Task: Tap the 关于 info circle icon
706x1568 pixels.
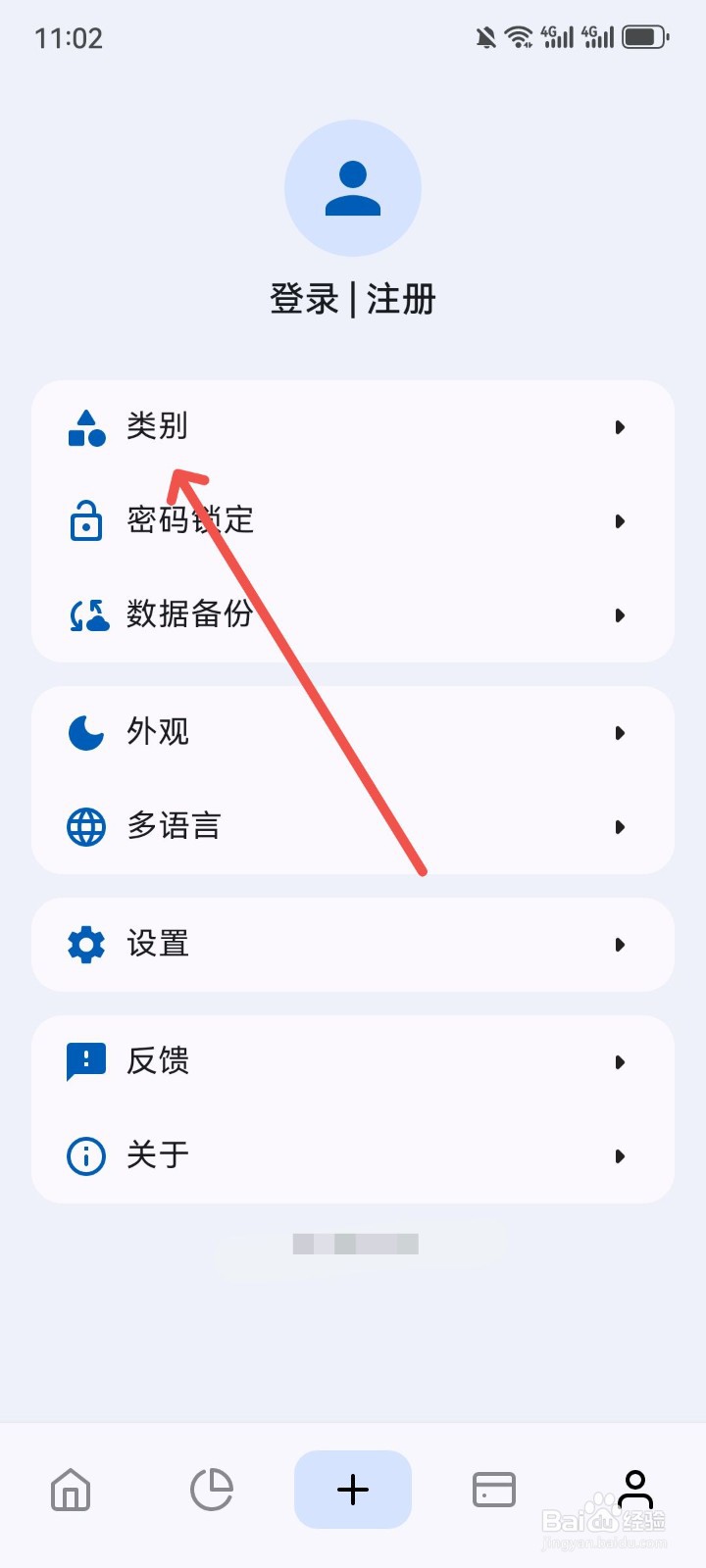Action: pos(86,1155)
